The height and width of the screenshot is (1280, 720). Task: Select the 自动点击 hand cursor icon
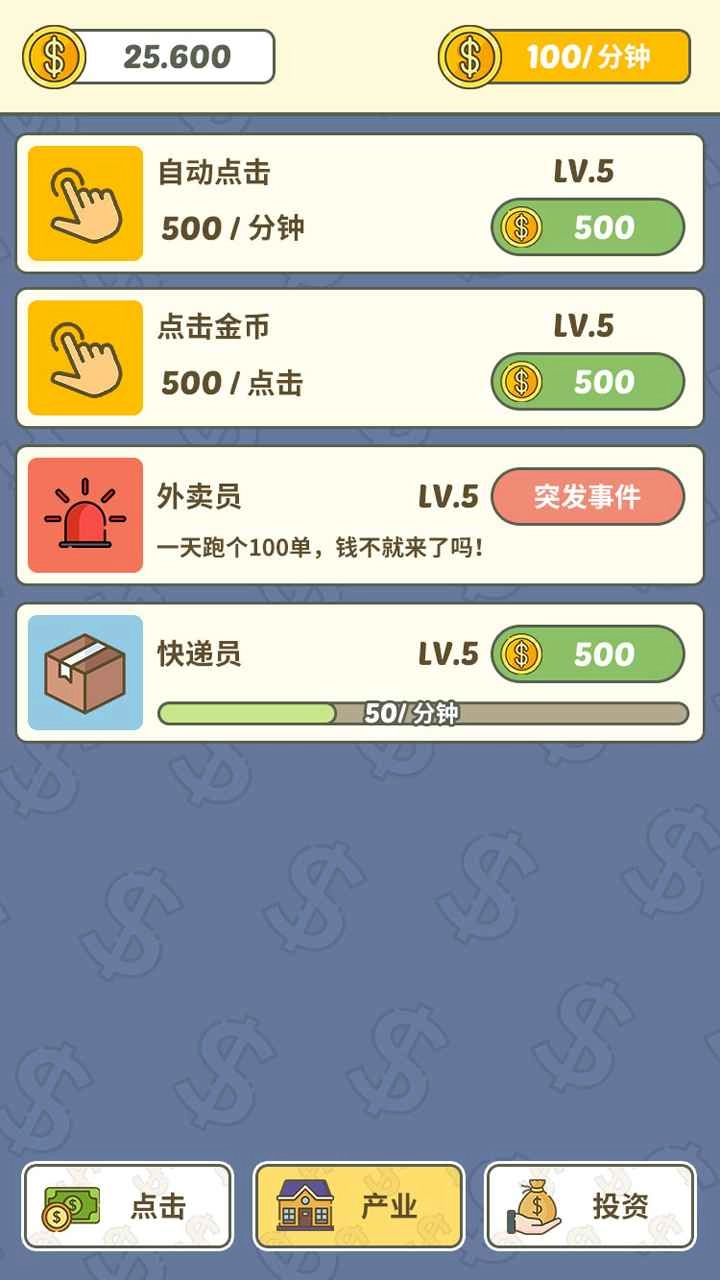click(x=85, y=202)
